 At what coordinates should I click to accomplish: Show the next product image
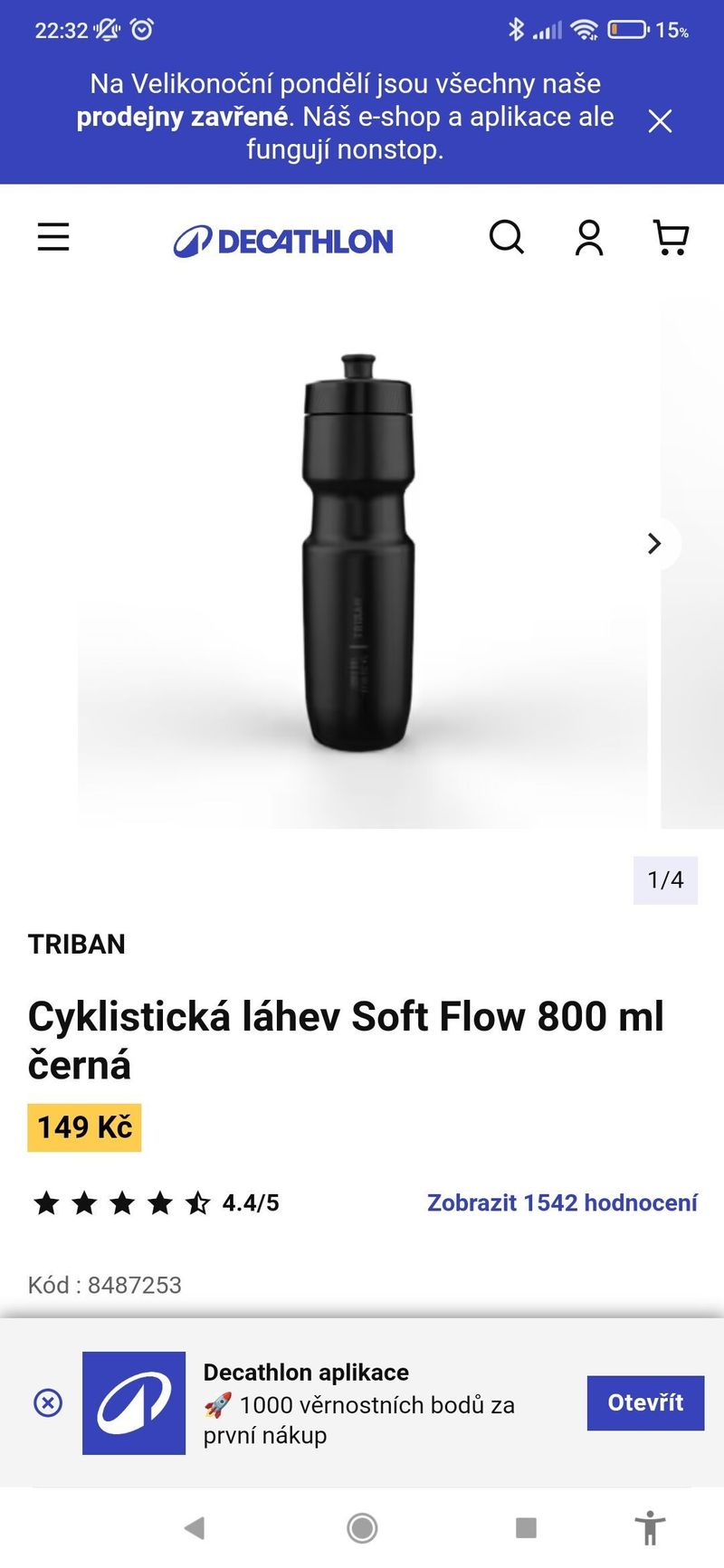[x=654, y=543]
